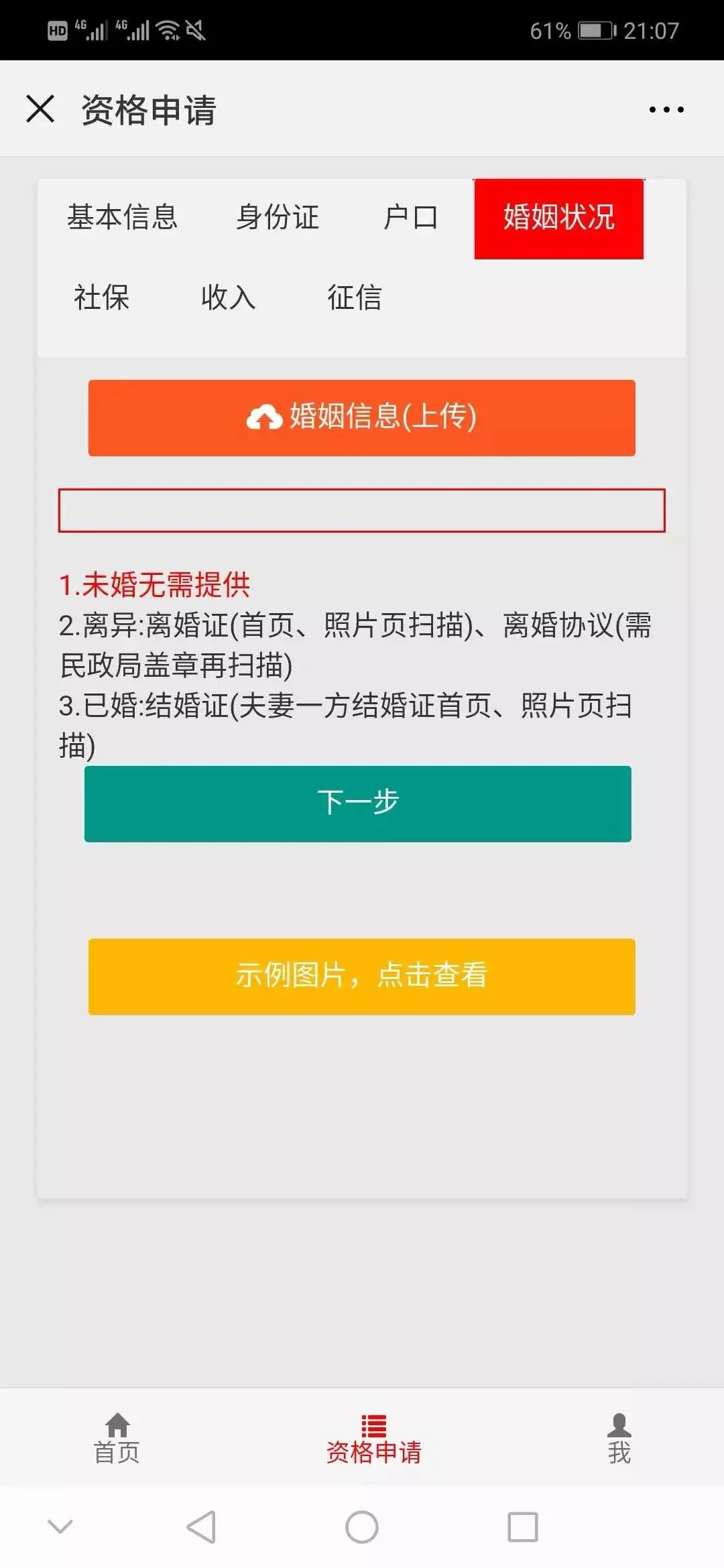
Task: Close the 资格申请 page with X
Action: click(40, 109)
